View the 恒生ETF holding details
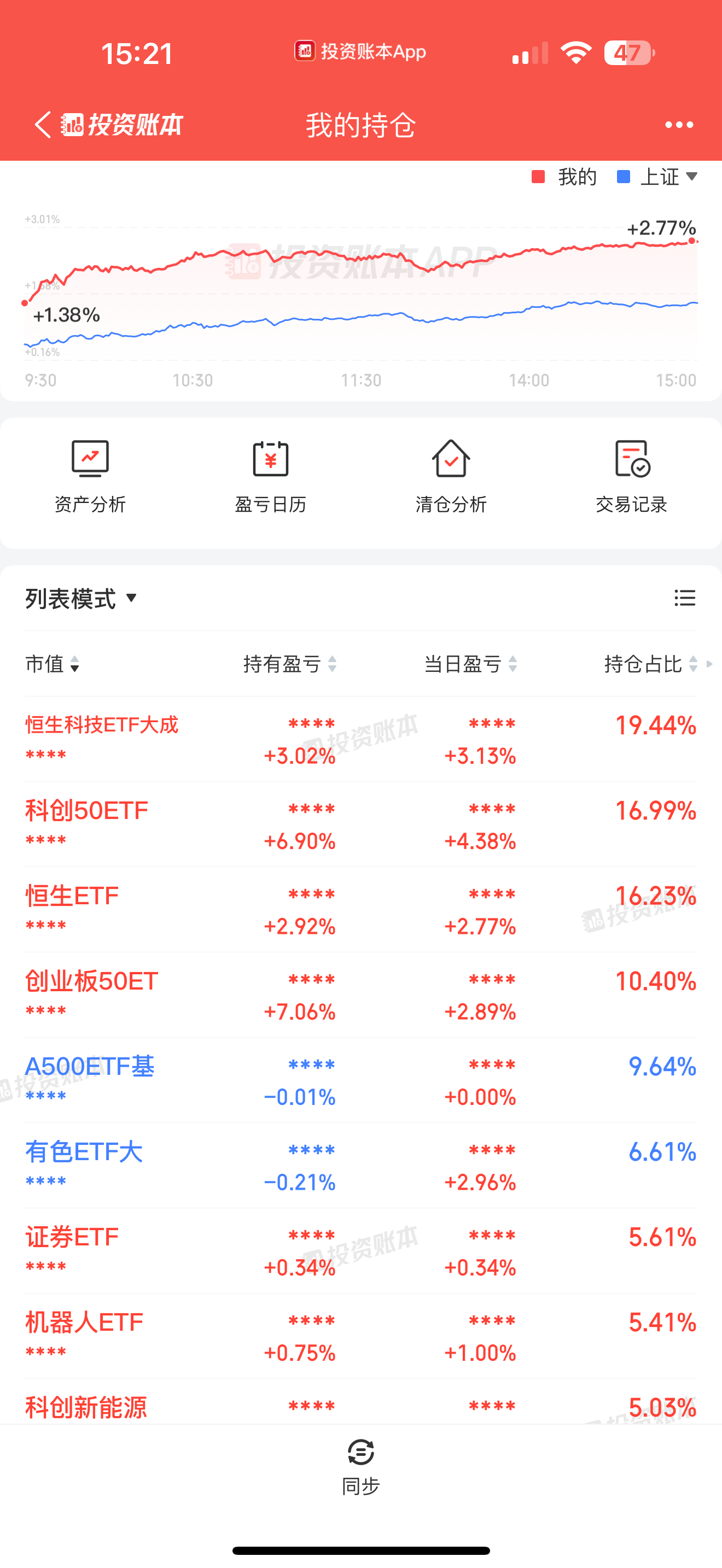Viewport: 722px width, 1568px height. click(x=72, y=896)
